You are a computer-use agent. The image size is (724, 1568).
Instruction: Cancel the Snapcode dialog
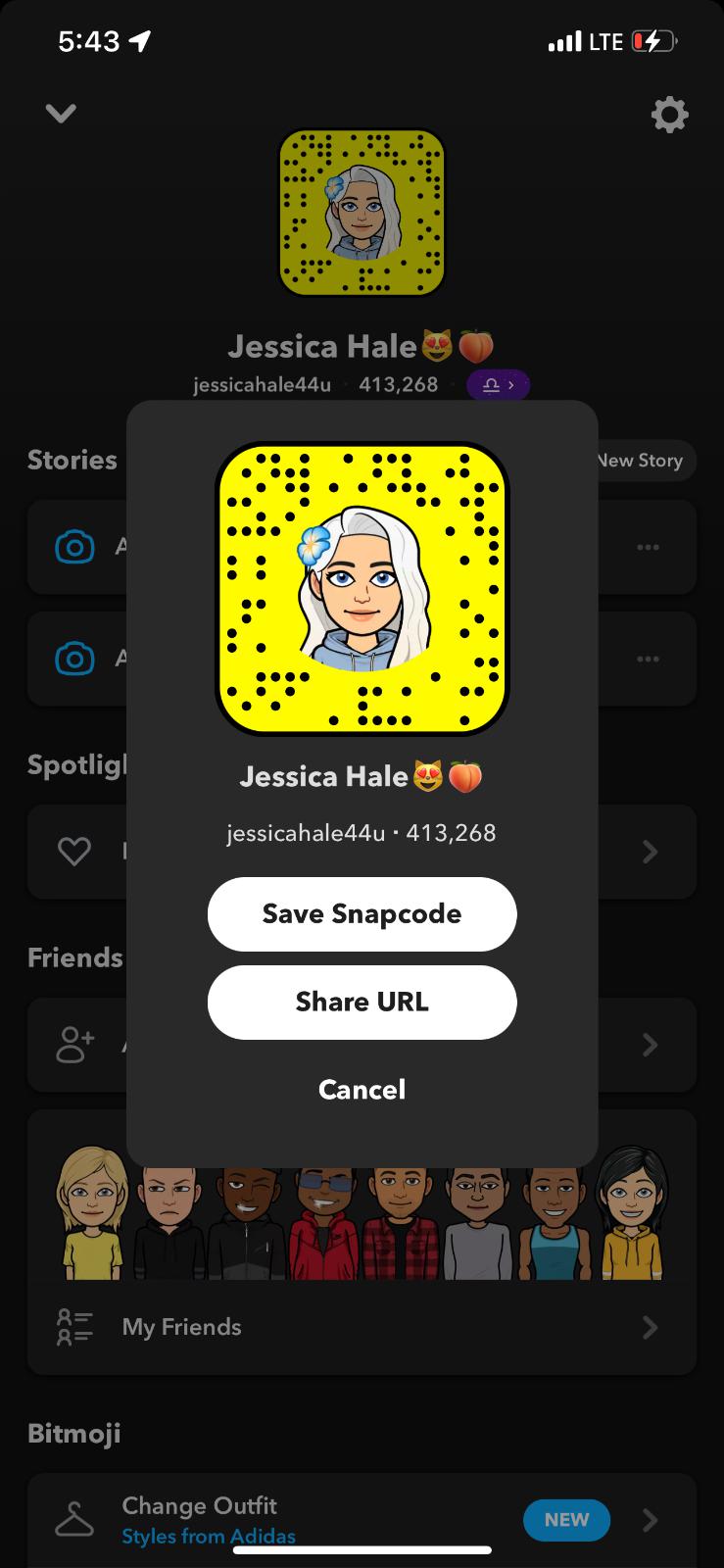(362, 1089)
